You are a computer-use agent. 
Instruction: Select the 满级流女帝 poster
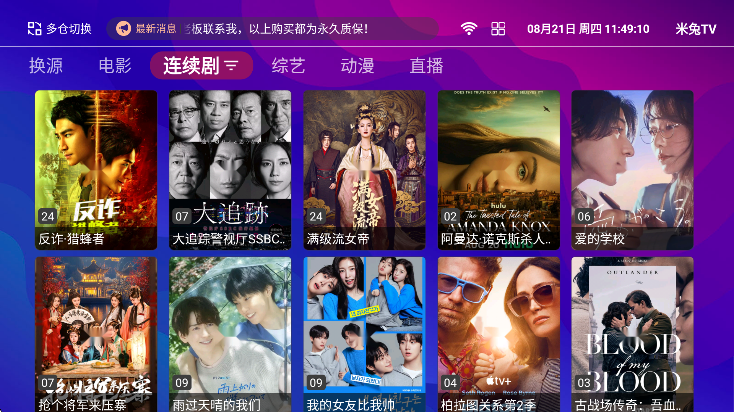point(364,168)
